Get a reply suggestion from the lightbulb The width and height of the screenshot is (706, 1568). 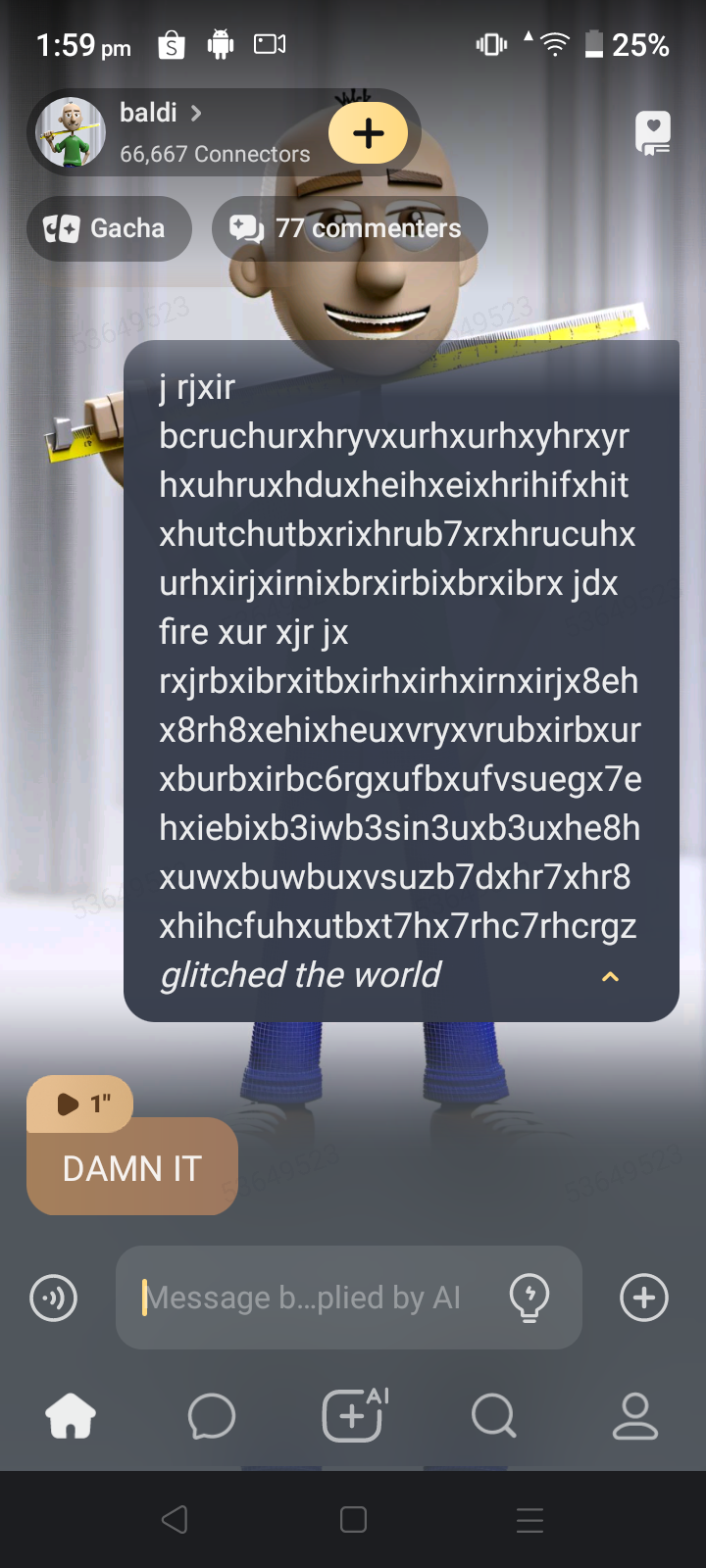529,1298
